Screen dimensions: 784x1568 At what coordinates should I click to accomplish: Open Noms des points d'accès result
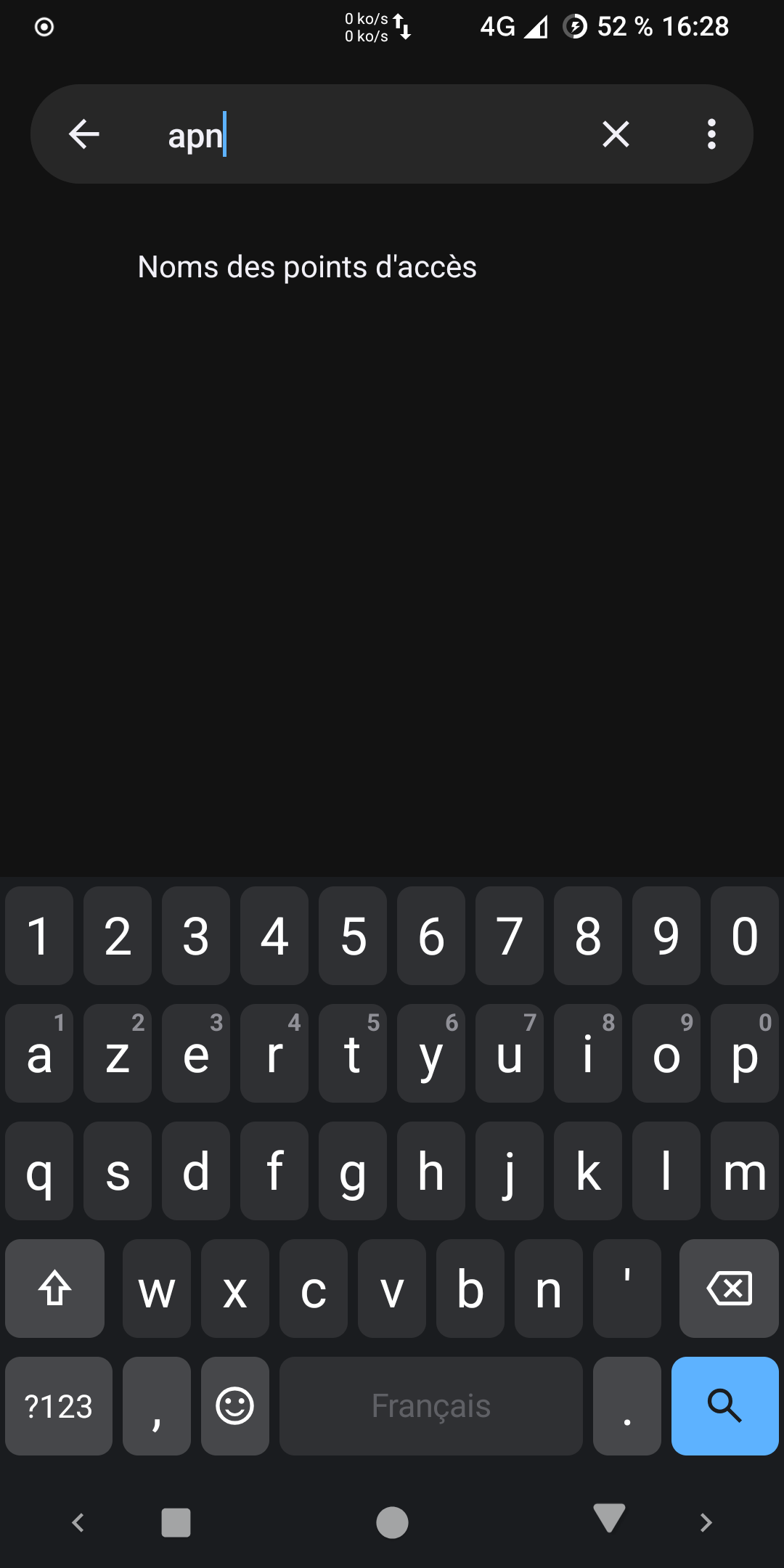pos(307,267)
